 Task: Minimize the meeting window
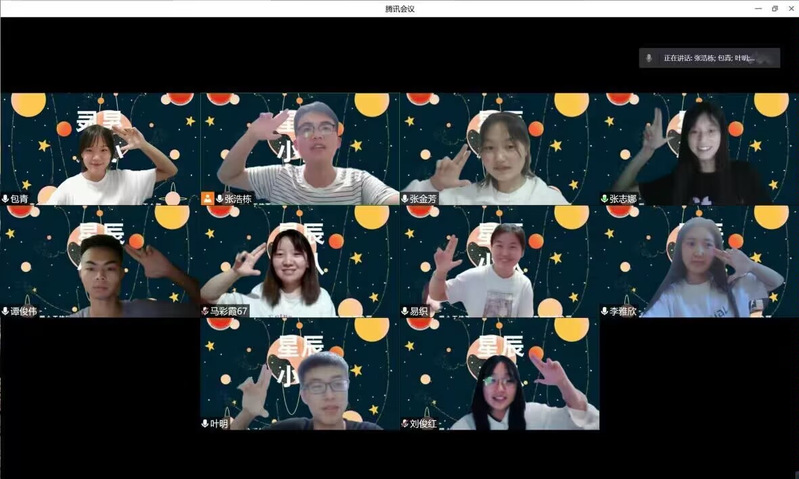(x=758, y=8)
